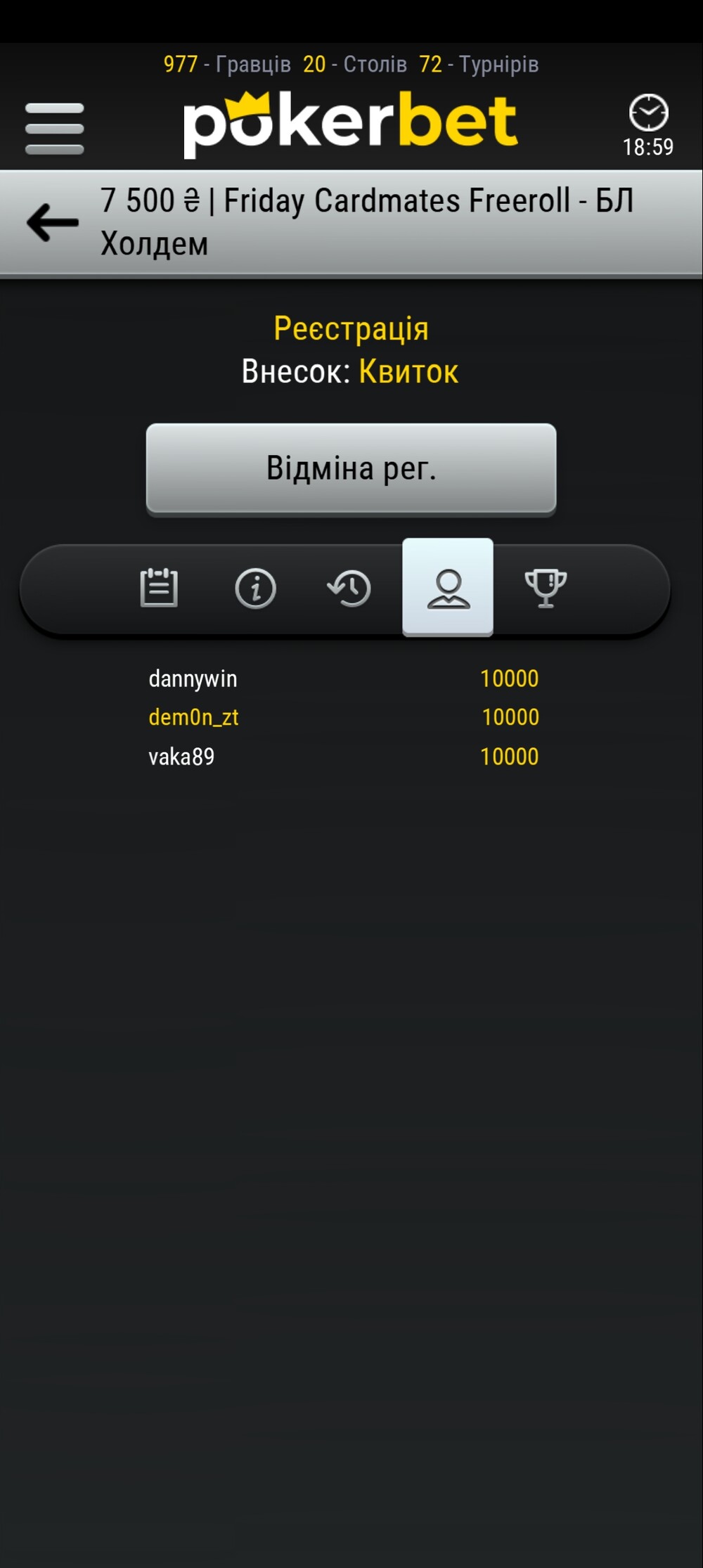This screenshot has width=703, height=1568.
Task: Switch to the clipboard notes tab
Action: [x=159, y=587]
